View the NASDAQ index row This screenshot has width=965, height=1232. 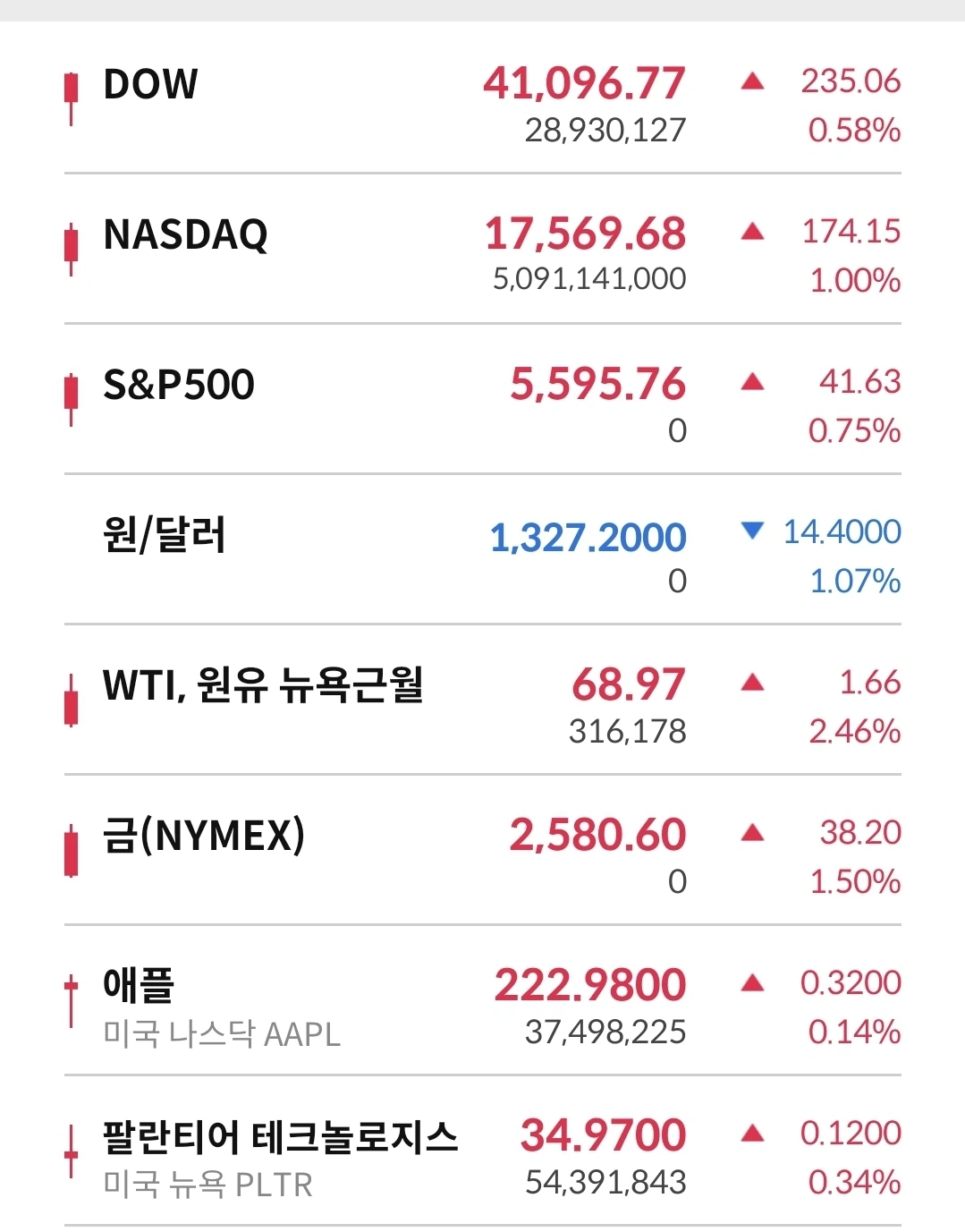pos(185,235)
